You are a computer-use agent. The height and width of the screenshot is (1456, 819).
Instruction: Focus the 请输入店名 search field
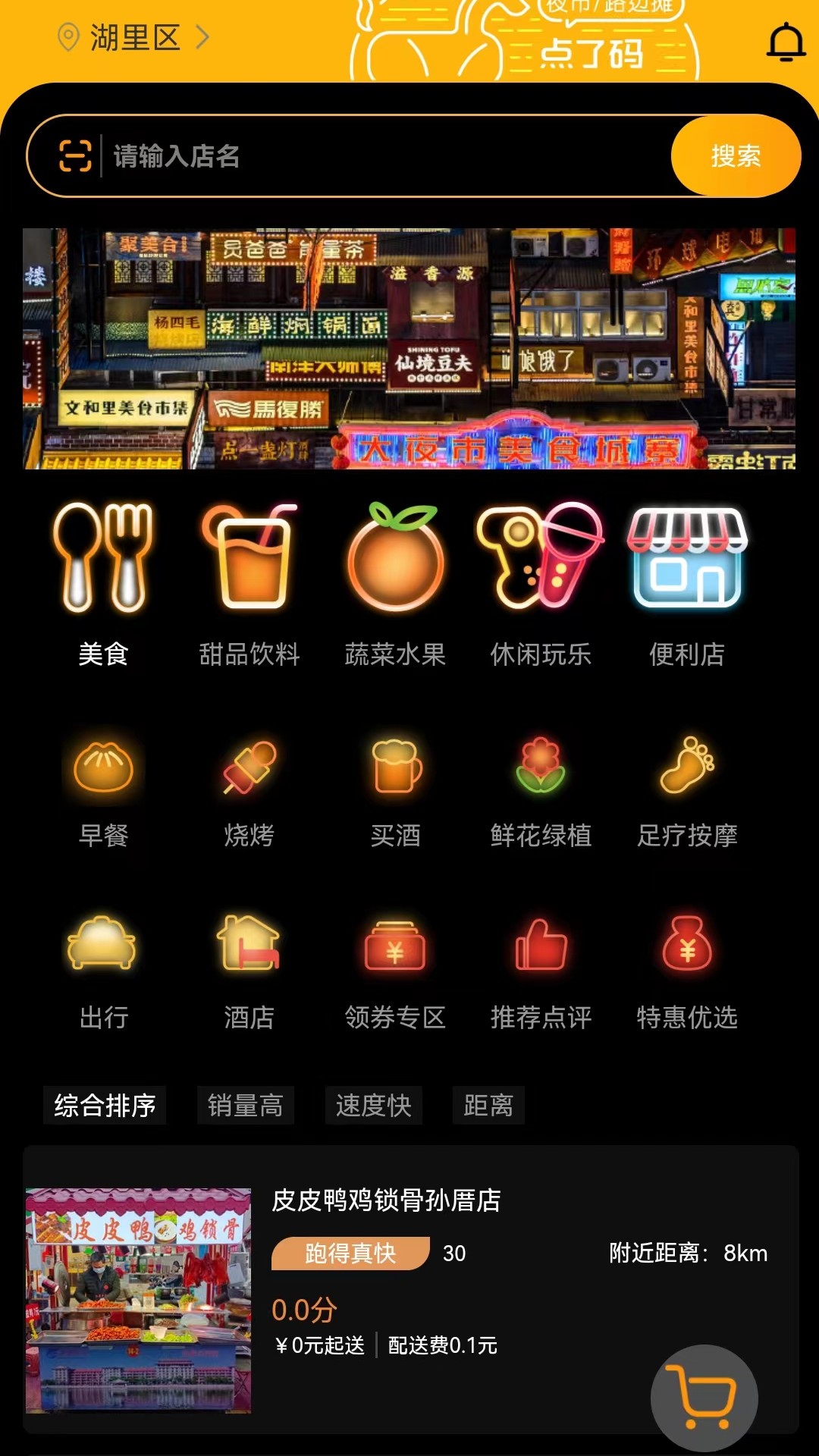coord(379,156)
